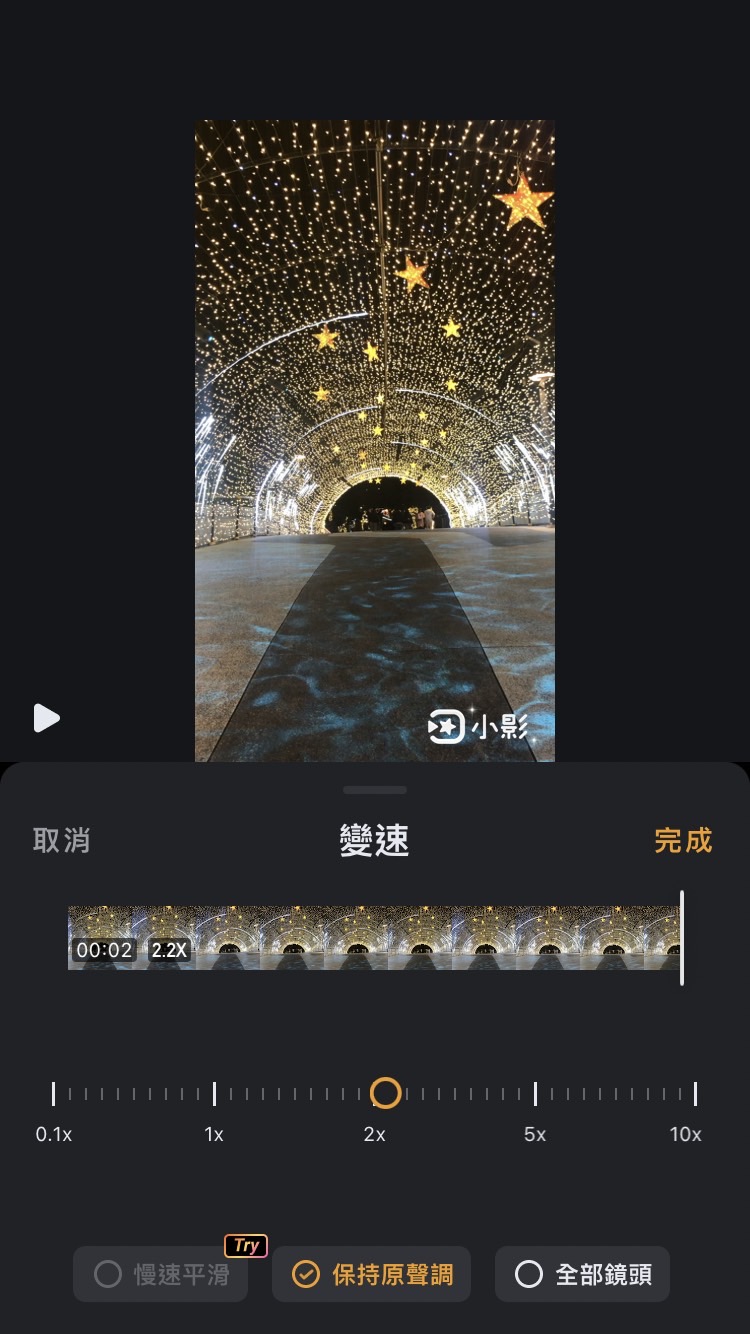750x1334 pixels.
Task: Select the 變速 panel title
Action: 375,840
